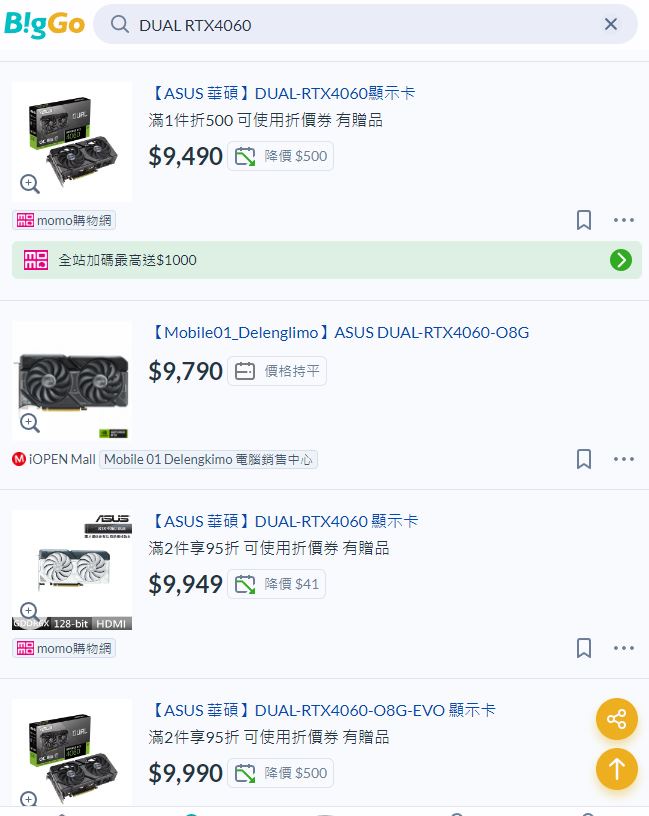This screenshot has width=649, height=816.
Task: Open more options for the $9,949 listing
Action: click(x=624, y=648)
